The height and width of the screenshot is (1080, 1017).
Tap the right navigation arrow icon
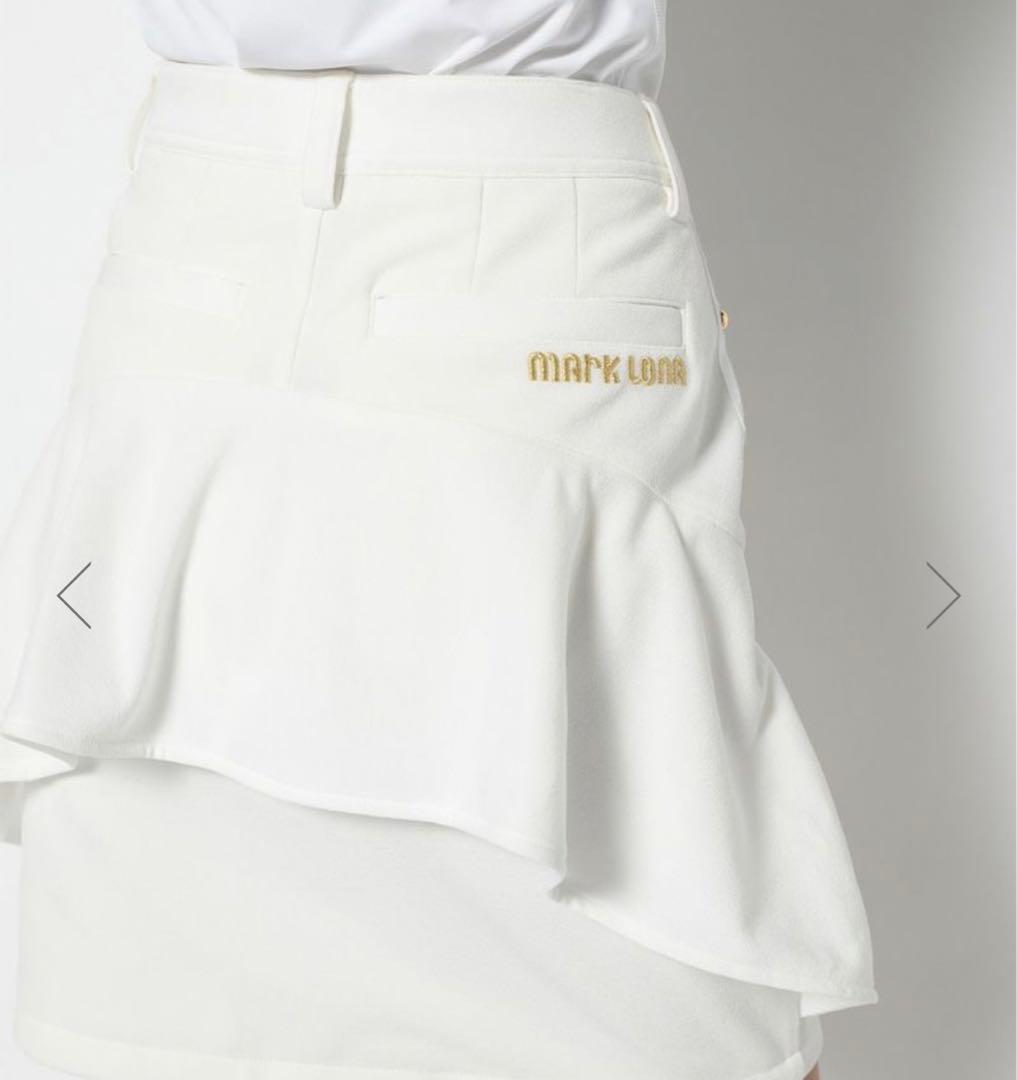pyautogui.click(x=944, y=595)
